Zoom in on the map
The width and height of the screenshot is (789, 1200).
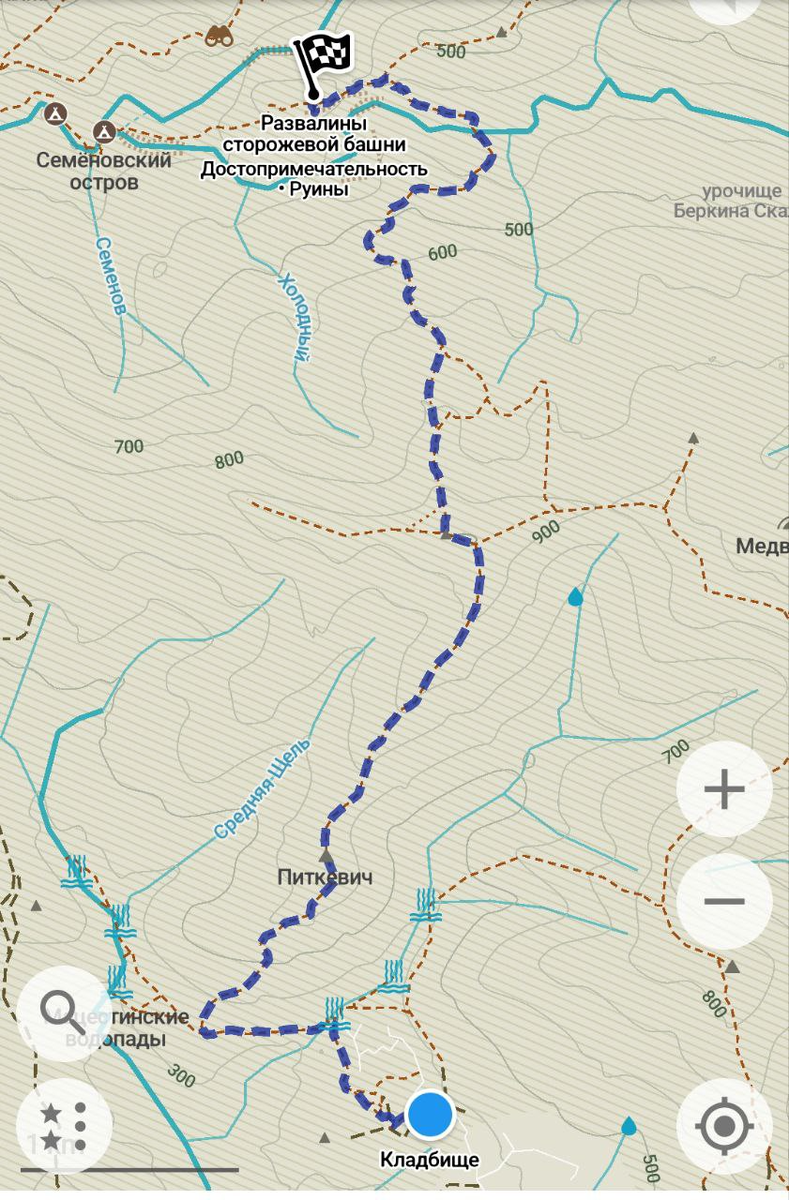click(x=724, y=790)
